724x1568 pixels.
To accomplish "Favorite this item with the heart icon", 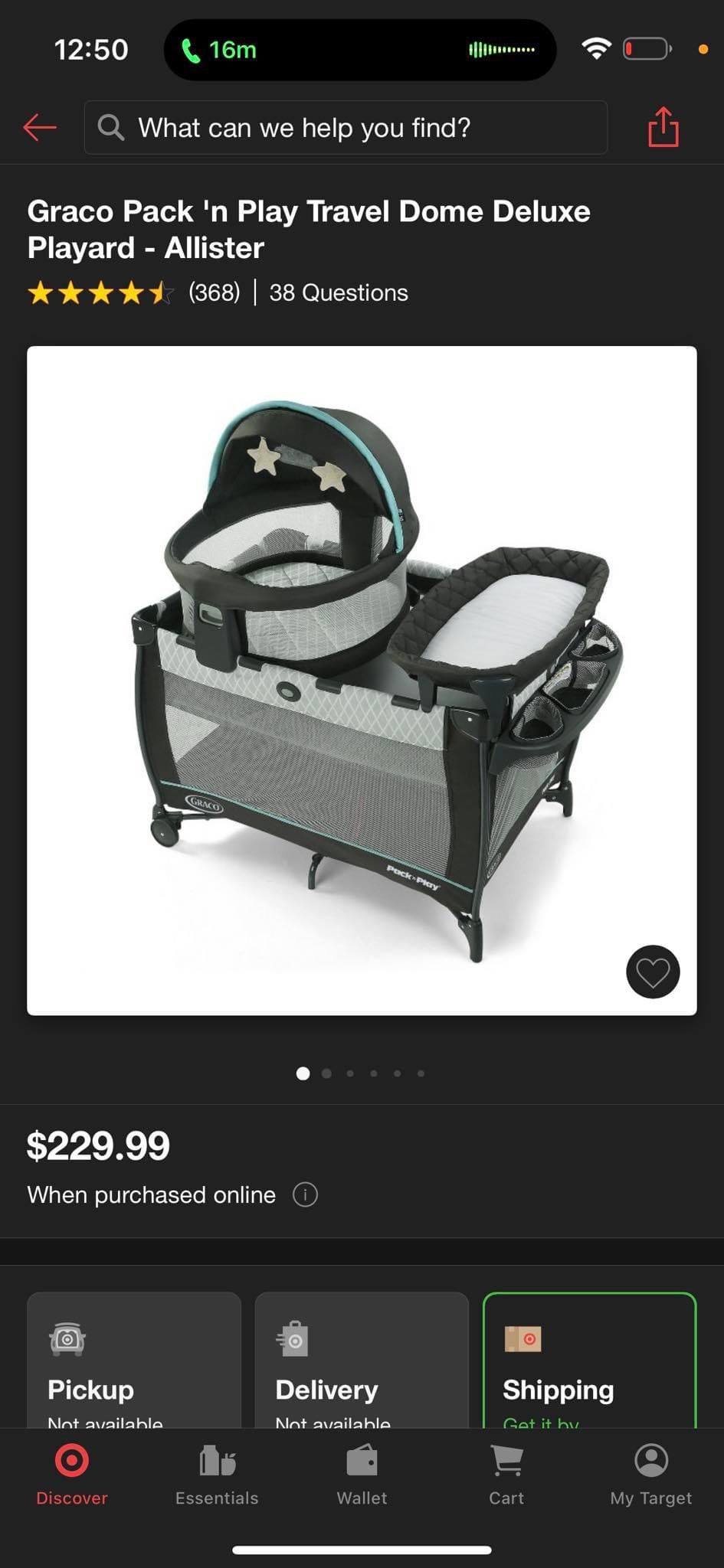I will click(x=653, y=972).
